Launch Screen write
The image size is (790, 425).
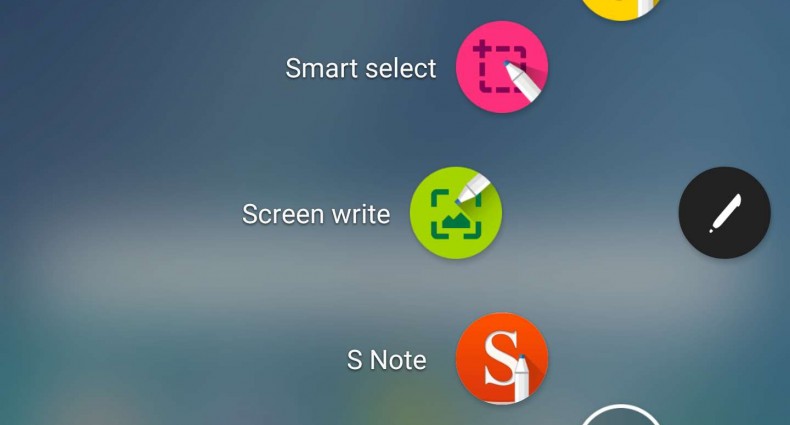(x=456, y=213)
